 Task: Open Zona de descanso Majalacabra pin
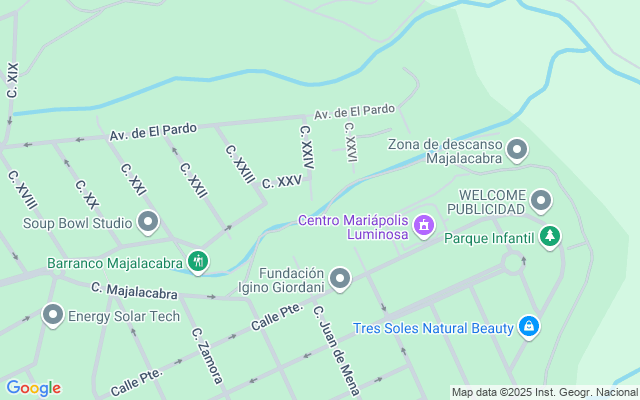point(517,150)
